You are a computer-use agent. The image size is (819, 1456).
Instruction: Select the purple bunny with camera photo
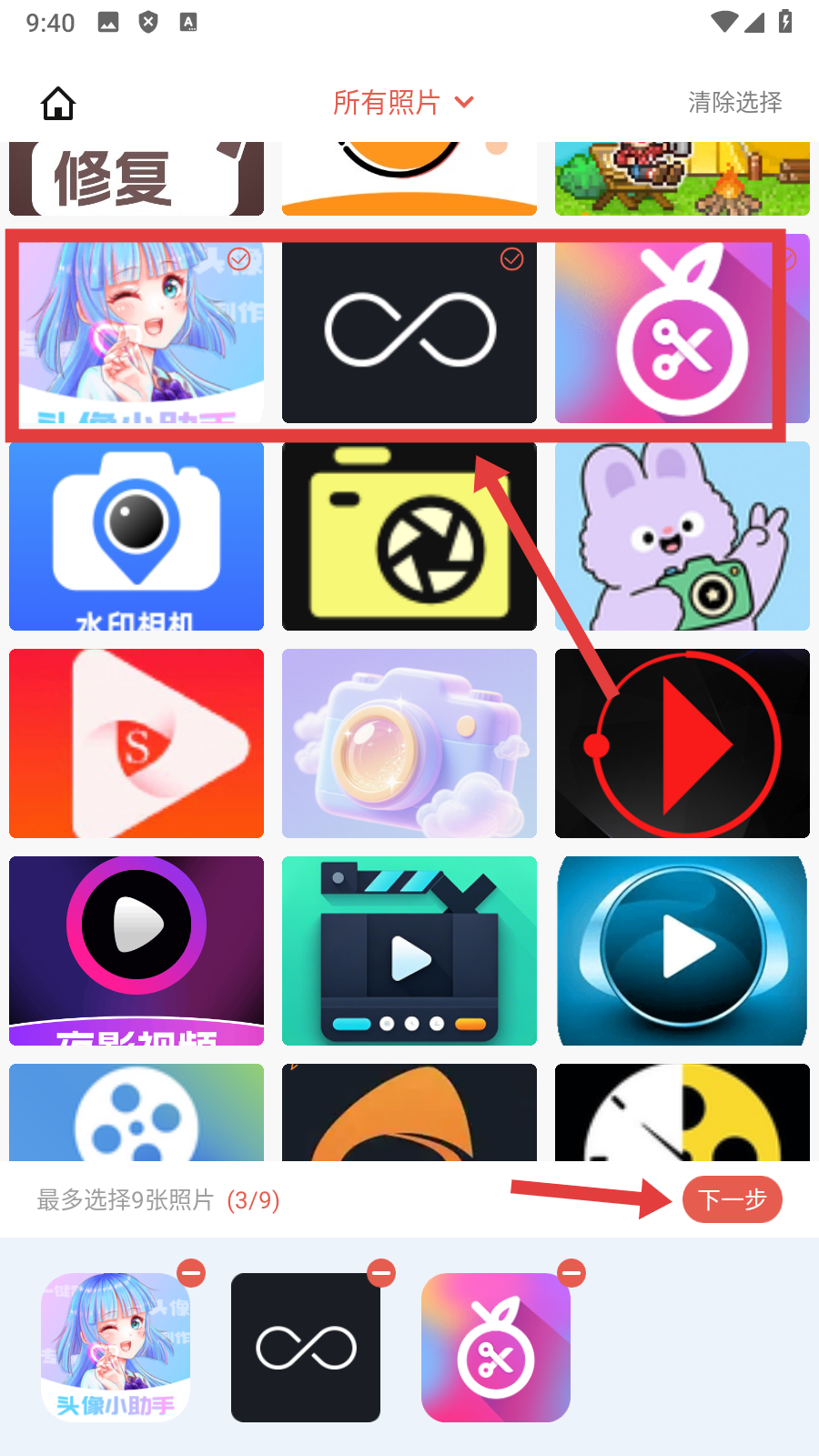pos(682,536)
